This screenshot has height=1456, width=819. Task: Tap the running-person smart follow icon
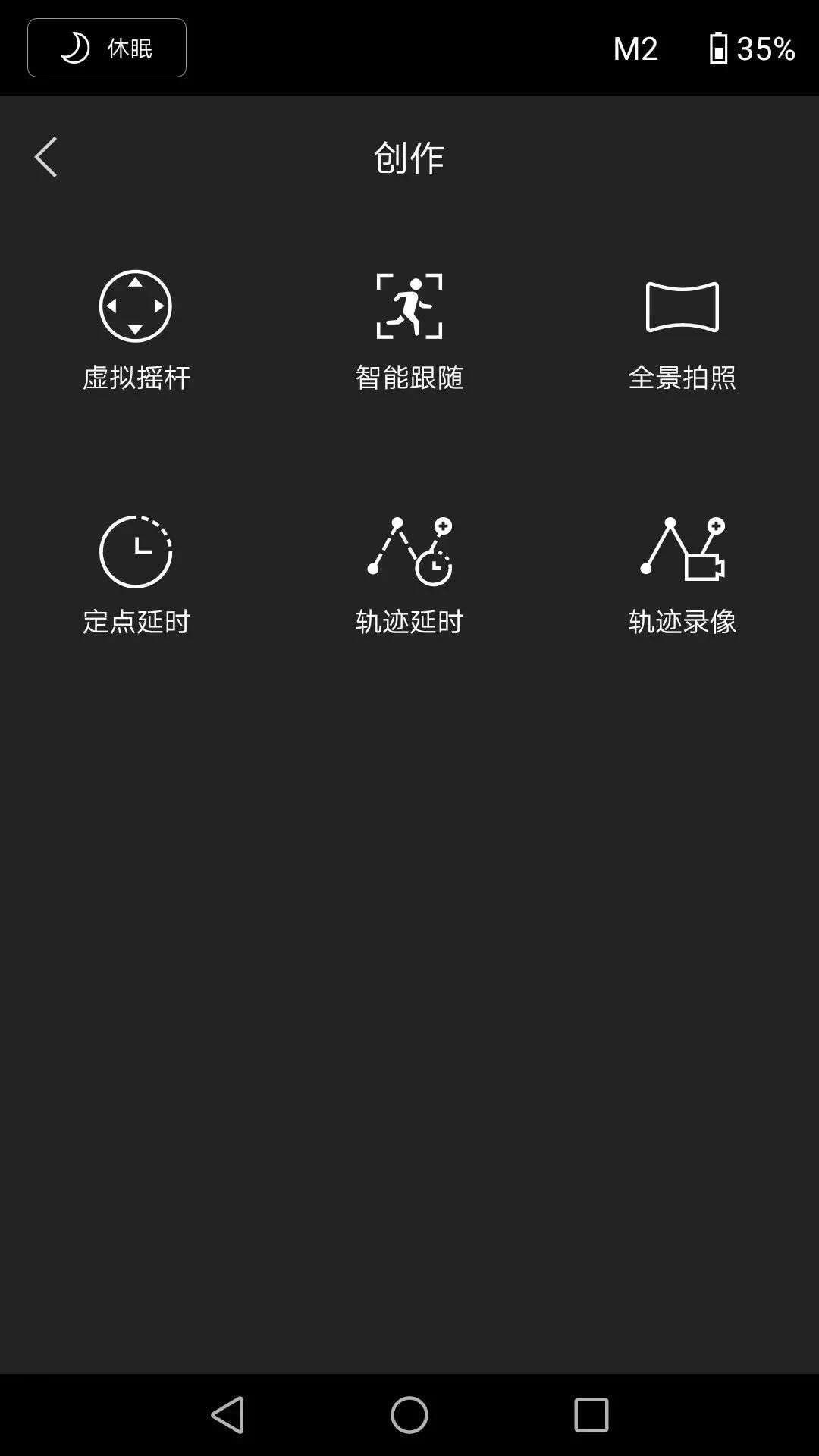click(x=409, y=307)
